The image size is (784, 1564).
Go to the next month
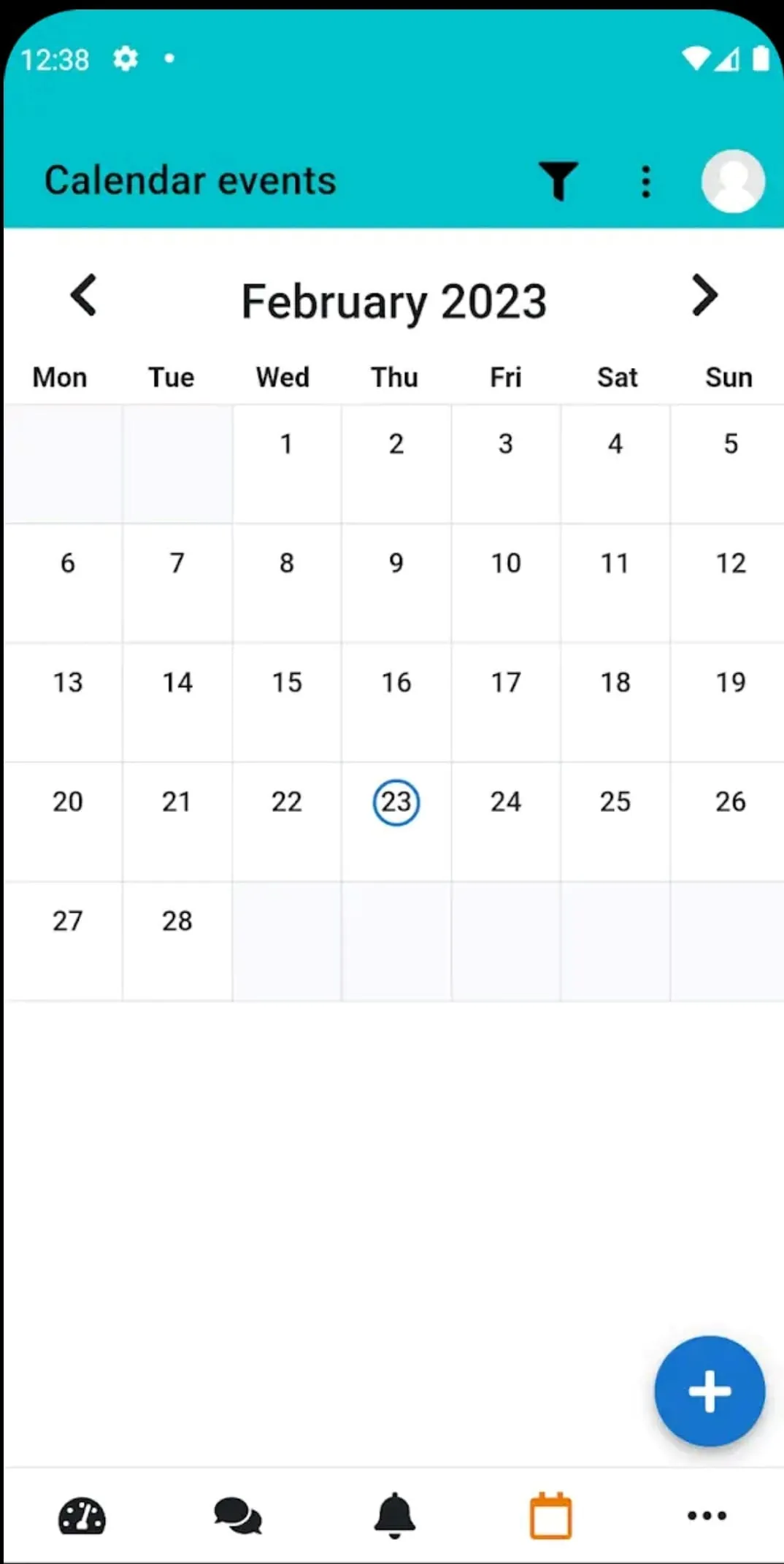(x=704, y=296)
